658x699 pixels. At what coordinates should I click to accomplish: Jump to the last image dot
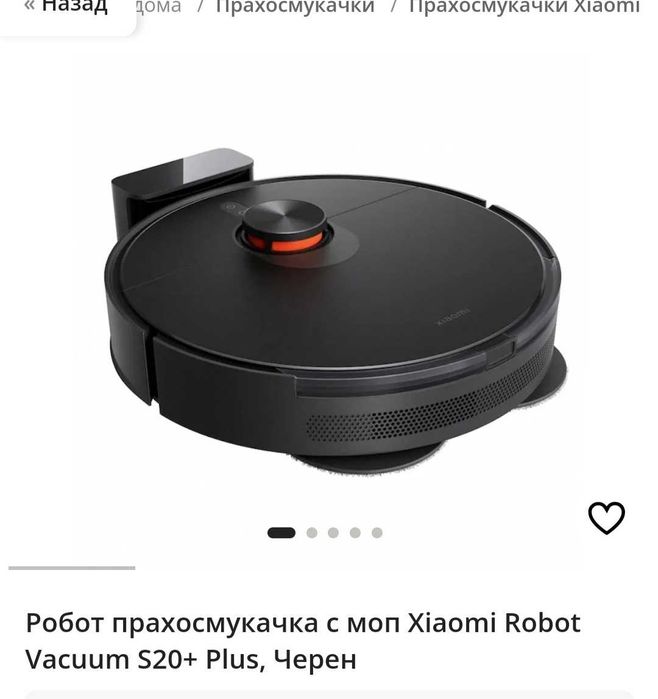pos(377,533)
